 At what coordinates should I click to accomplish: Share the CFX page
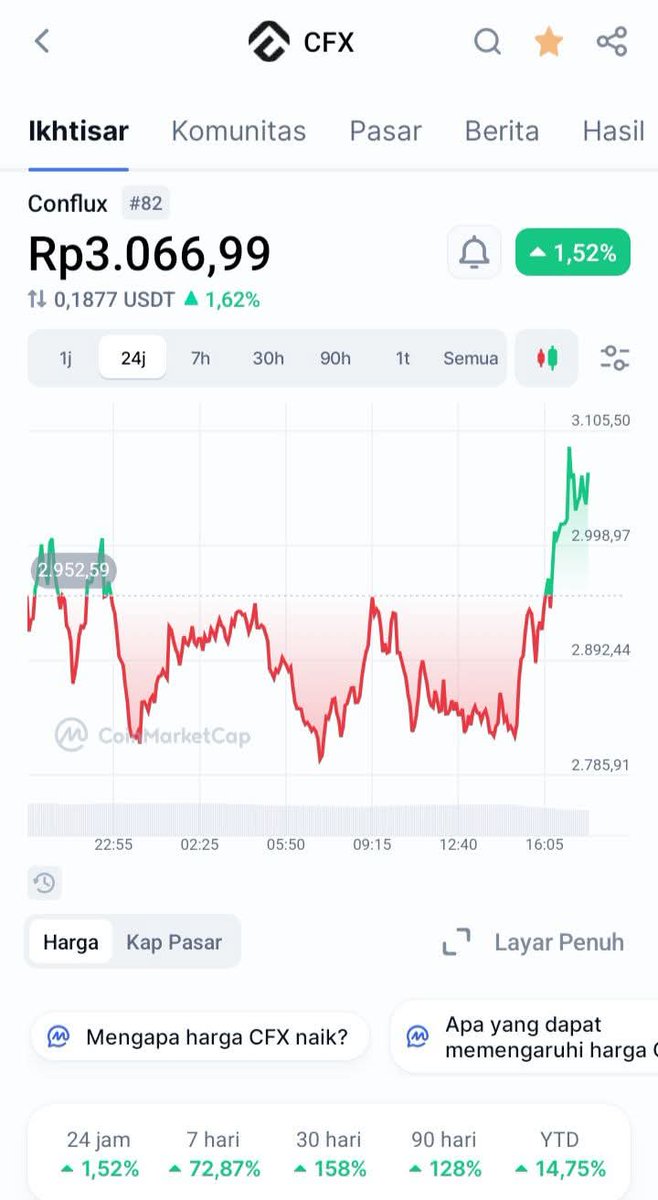click(x=611, y=42)
